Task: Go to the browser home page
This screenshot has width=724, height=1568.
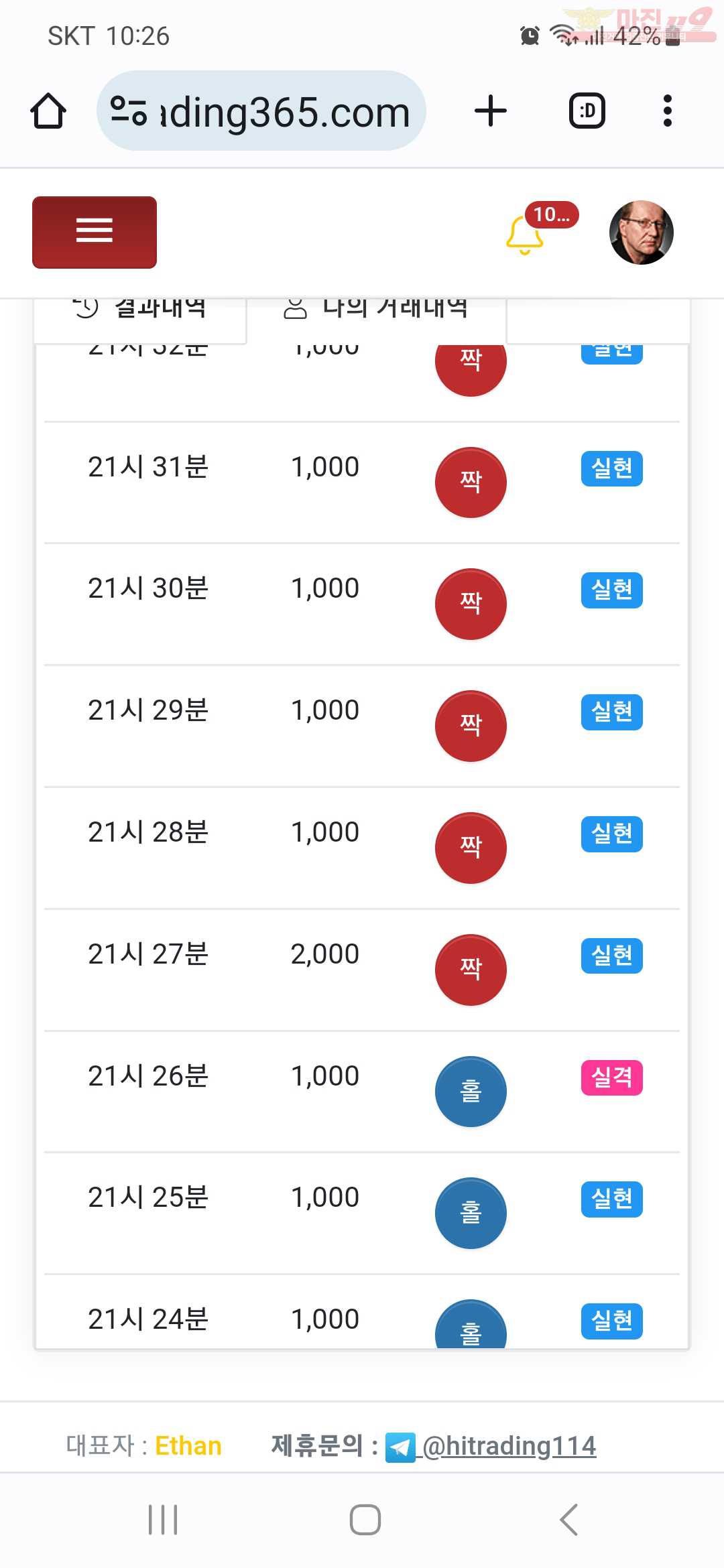Action: click(x=48, y=111)
